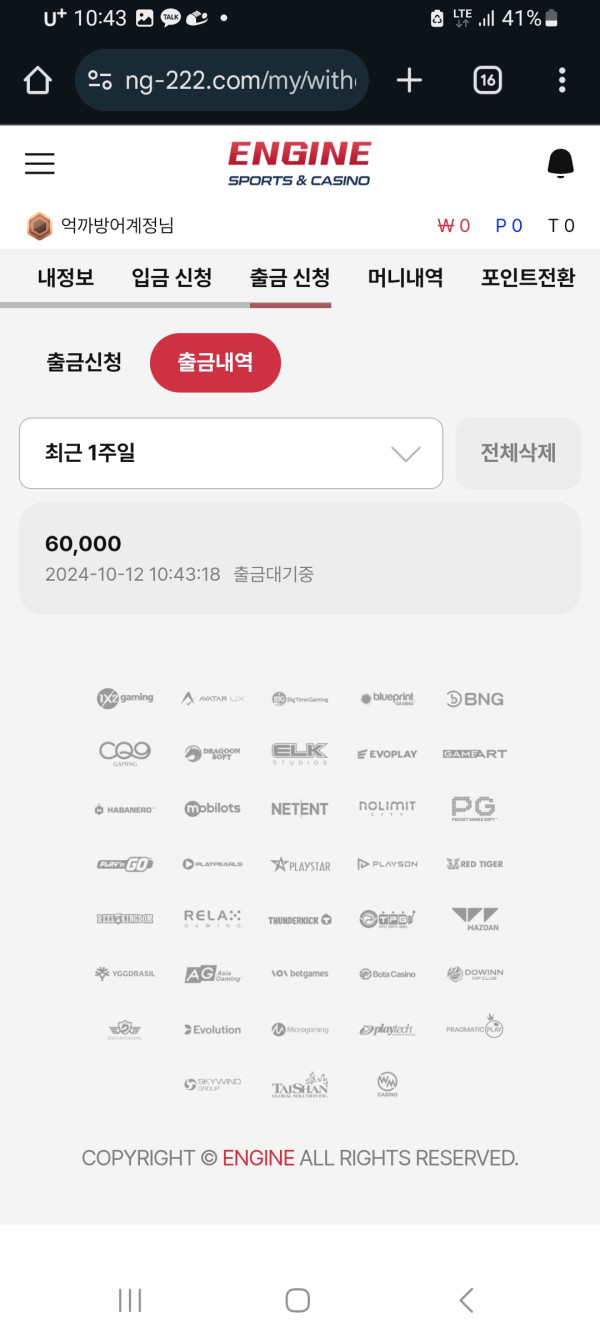This screenshot has height=1337, width=600.
Task: Tap the system back button
Action: 466,1299
